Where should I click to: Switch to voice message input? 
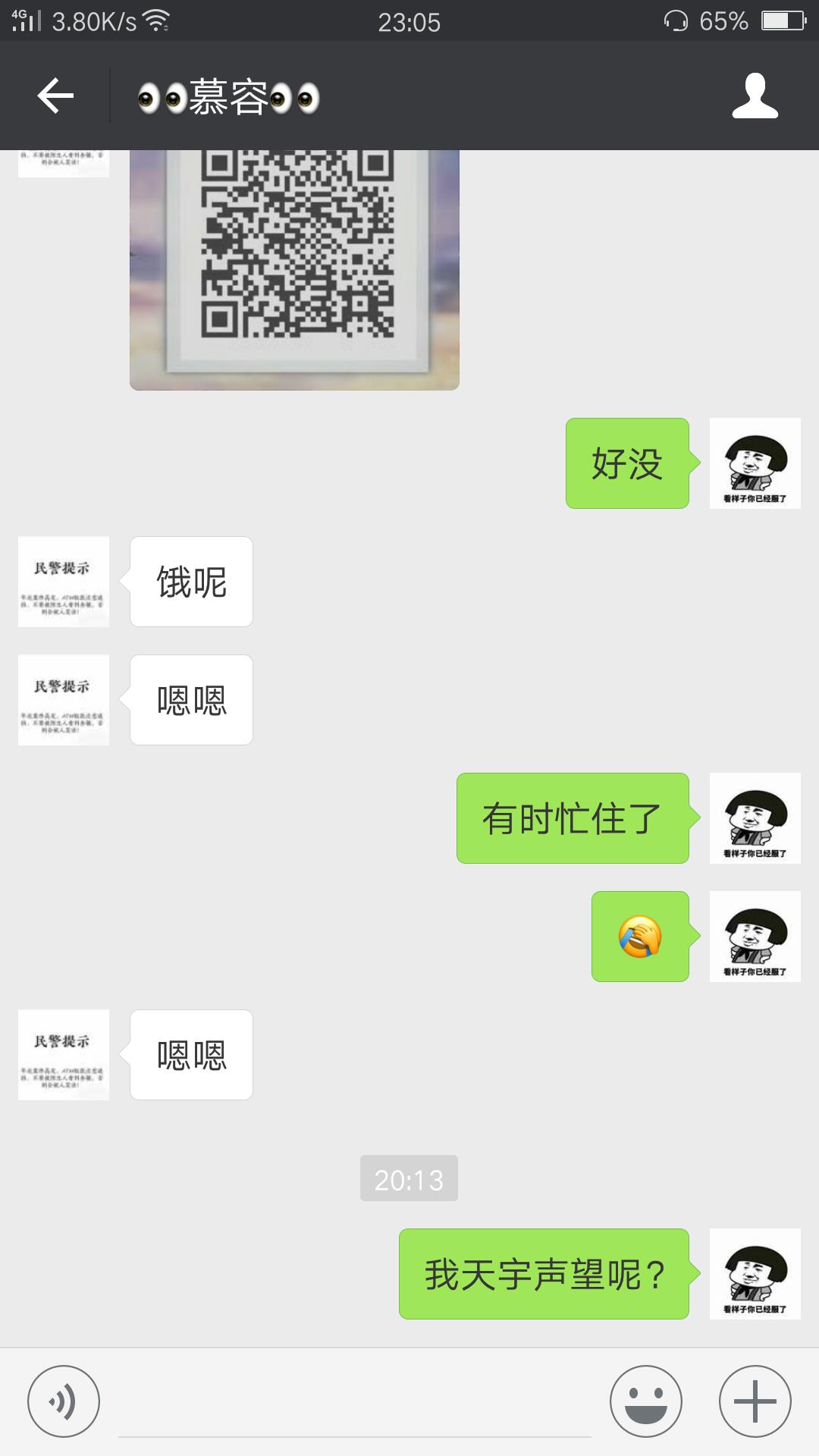click(x=64, y=1401)
